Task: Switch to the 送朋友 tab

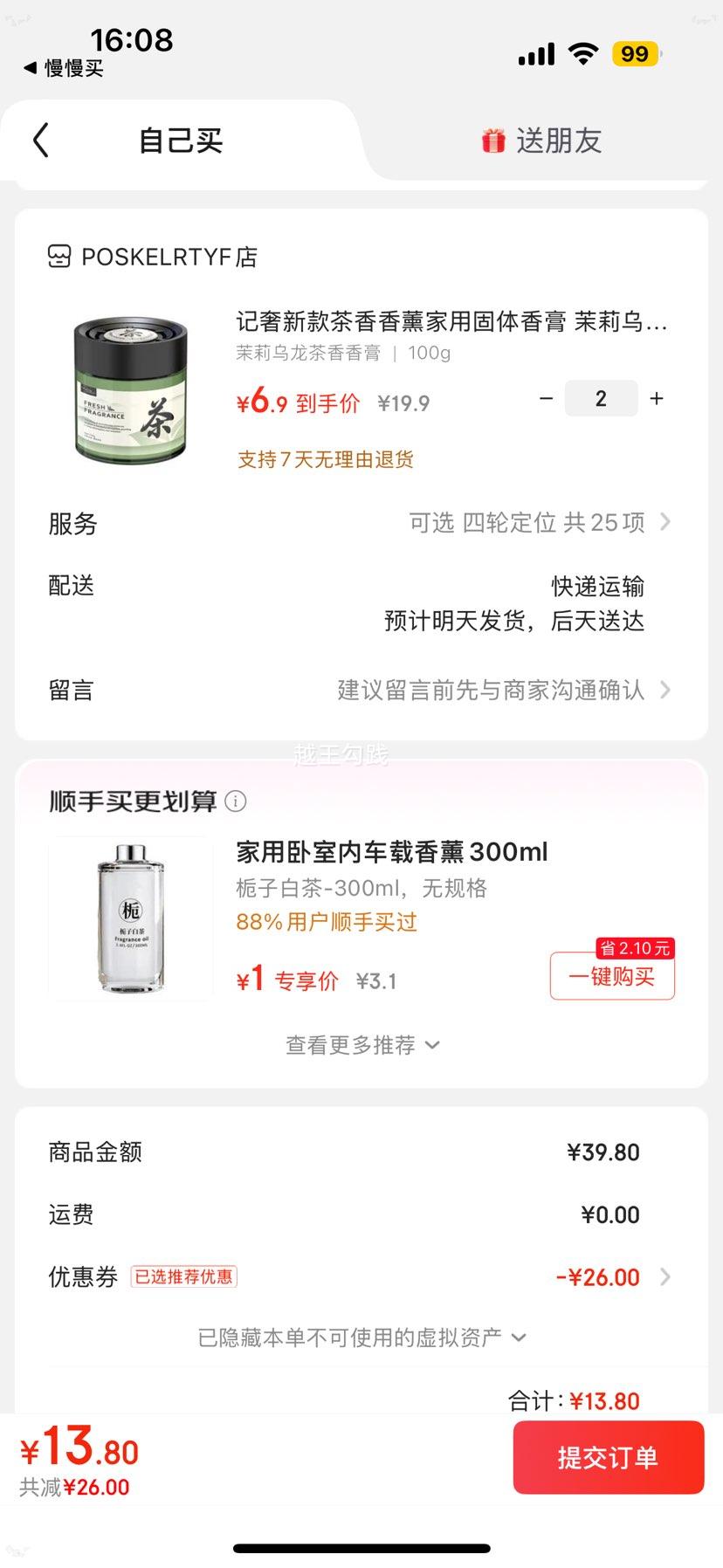Action: (x=559, y=141)
